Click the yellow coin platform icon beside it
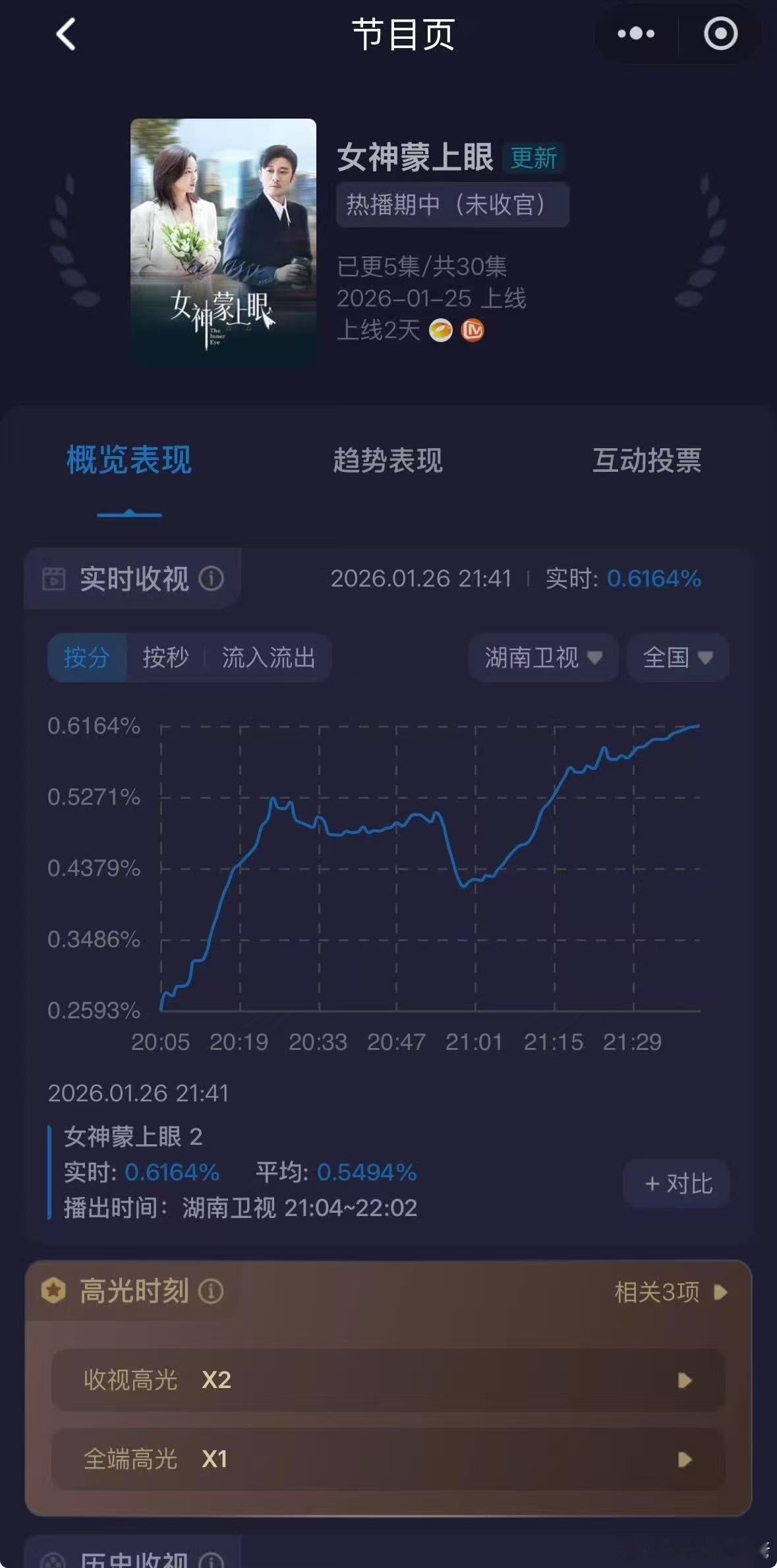 coord(439,330)
